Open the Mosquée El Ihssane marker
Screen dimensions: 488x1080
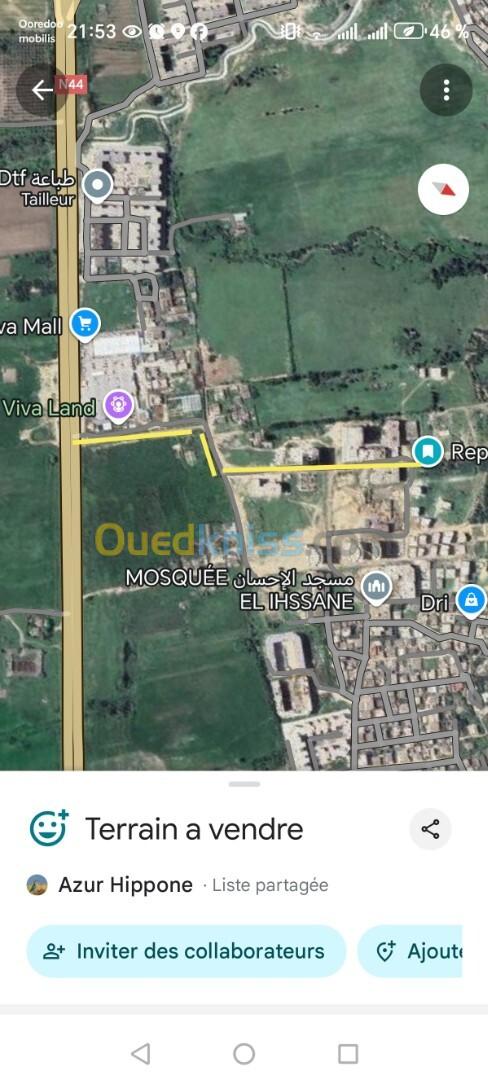pyautogui.click(x=376, y=588)
